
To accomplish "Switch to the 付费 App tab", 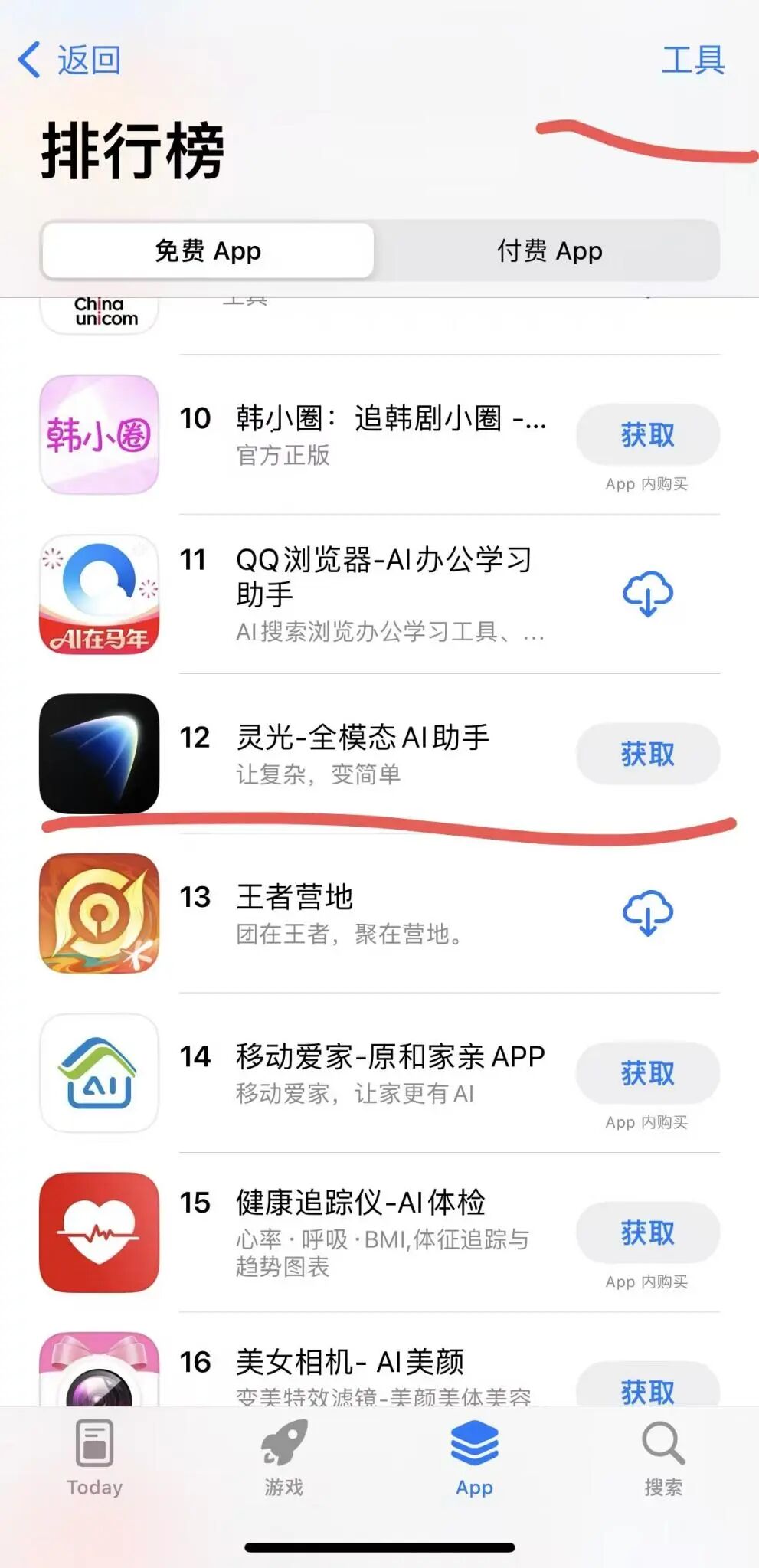I will 549,250.
